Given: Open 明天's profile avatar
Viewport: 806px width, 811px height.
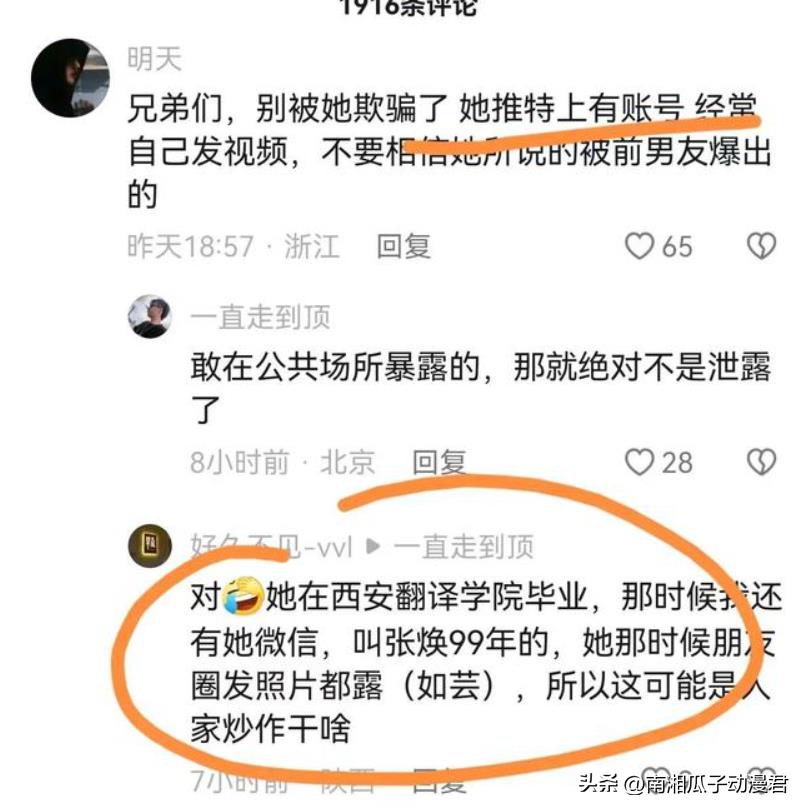Looking at the screenshot, I should pyautogui.click(x=70, y=78).
